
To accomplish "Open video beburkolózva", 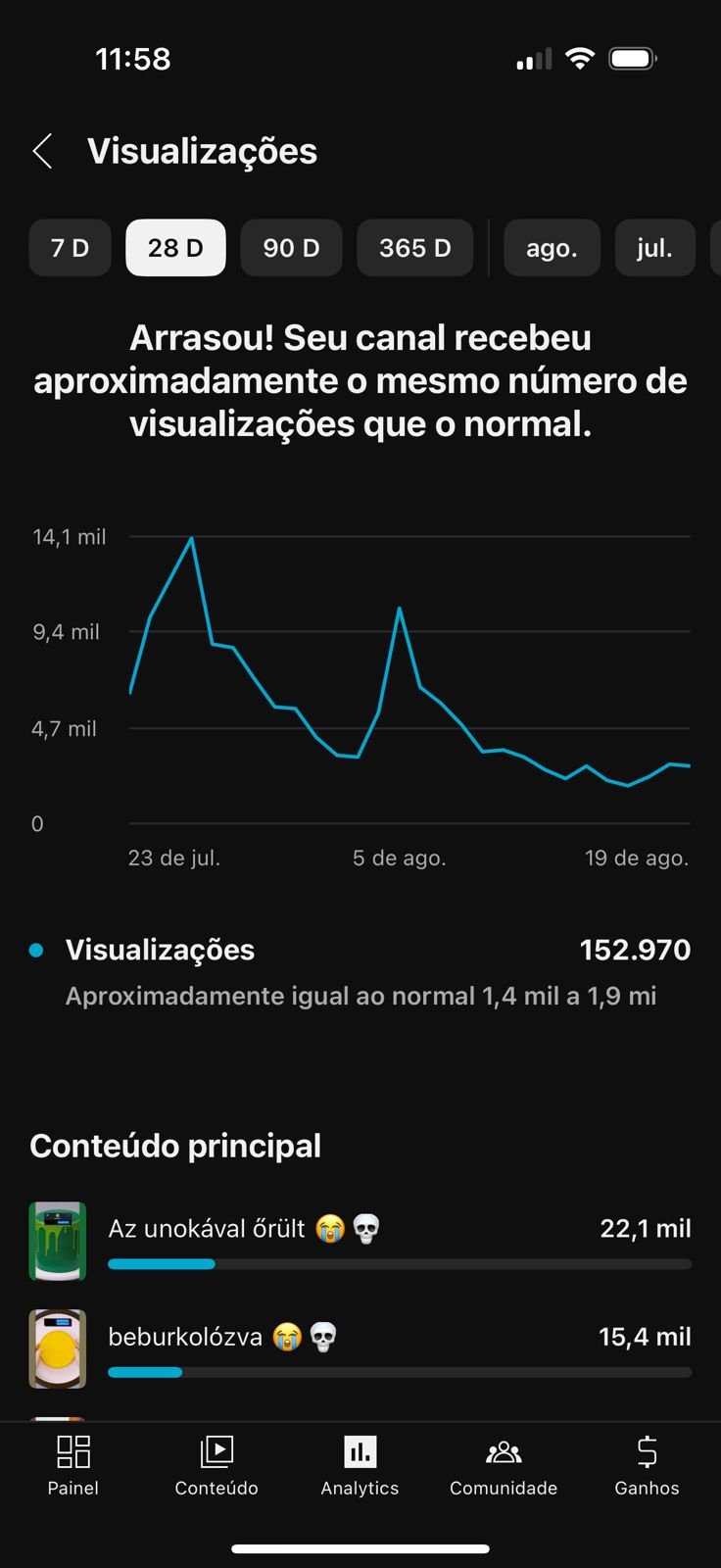I will 360,1348.
